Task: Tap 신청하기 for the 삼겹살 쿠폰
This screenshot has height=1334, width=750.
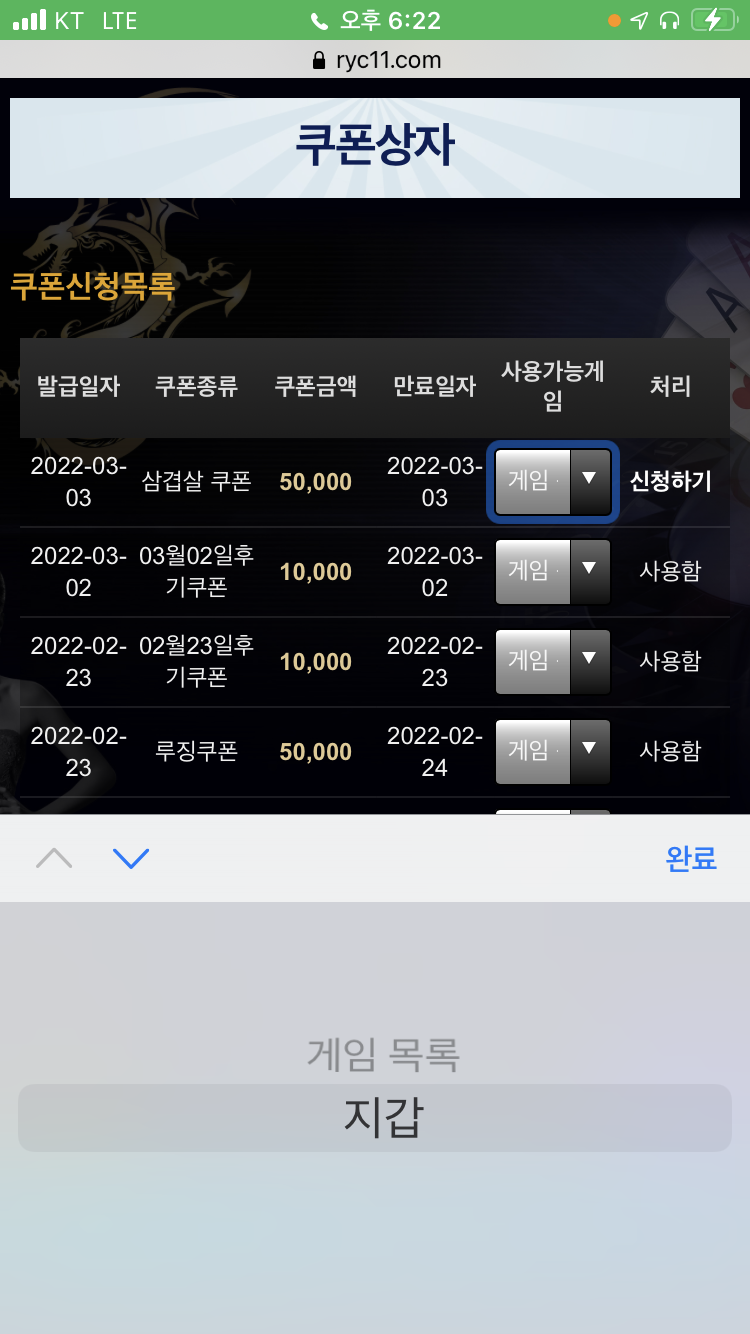Action: tap(670, 482)
